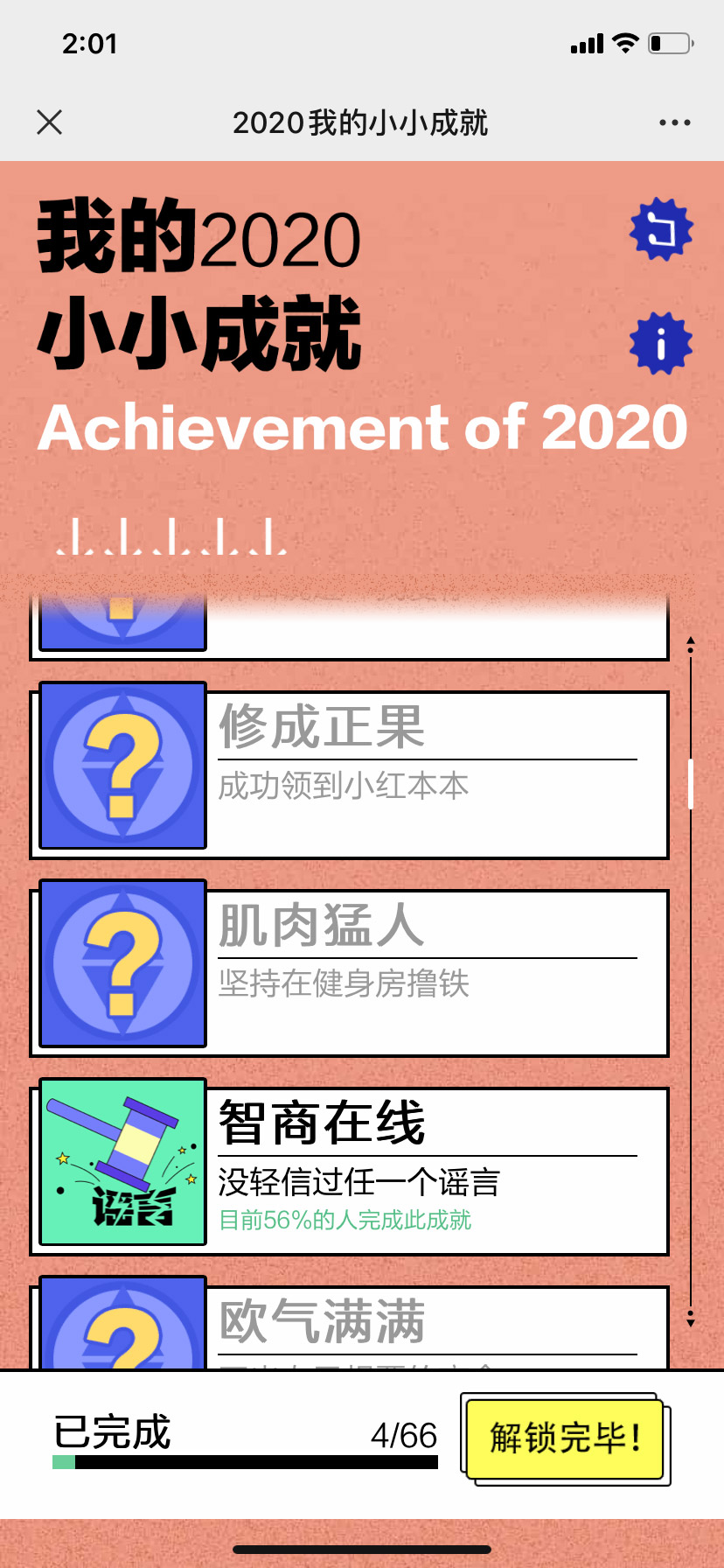Viewport: 724px width, 1568px height.
Task: Tap the blue share/reset badge icon
Action: coord(661,230)
